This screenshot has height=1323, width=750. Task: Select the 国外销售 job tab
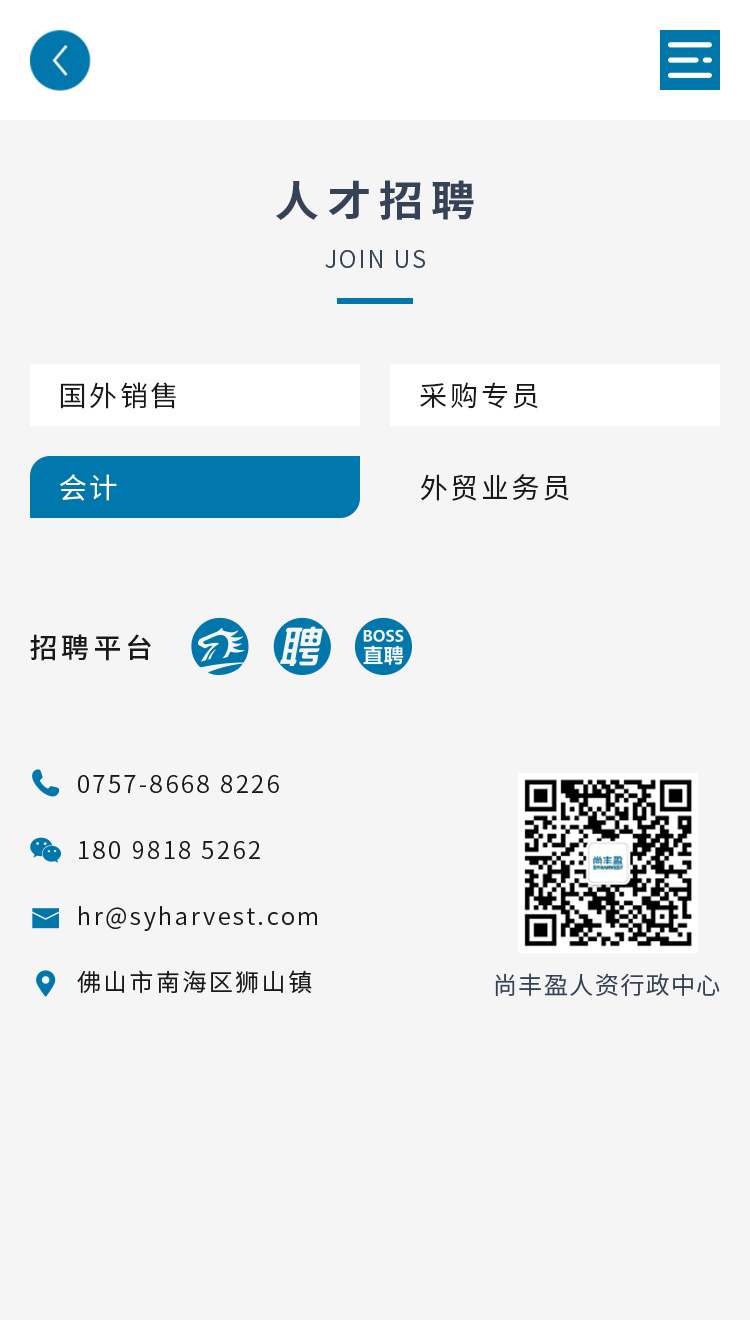tap(195, 395)
